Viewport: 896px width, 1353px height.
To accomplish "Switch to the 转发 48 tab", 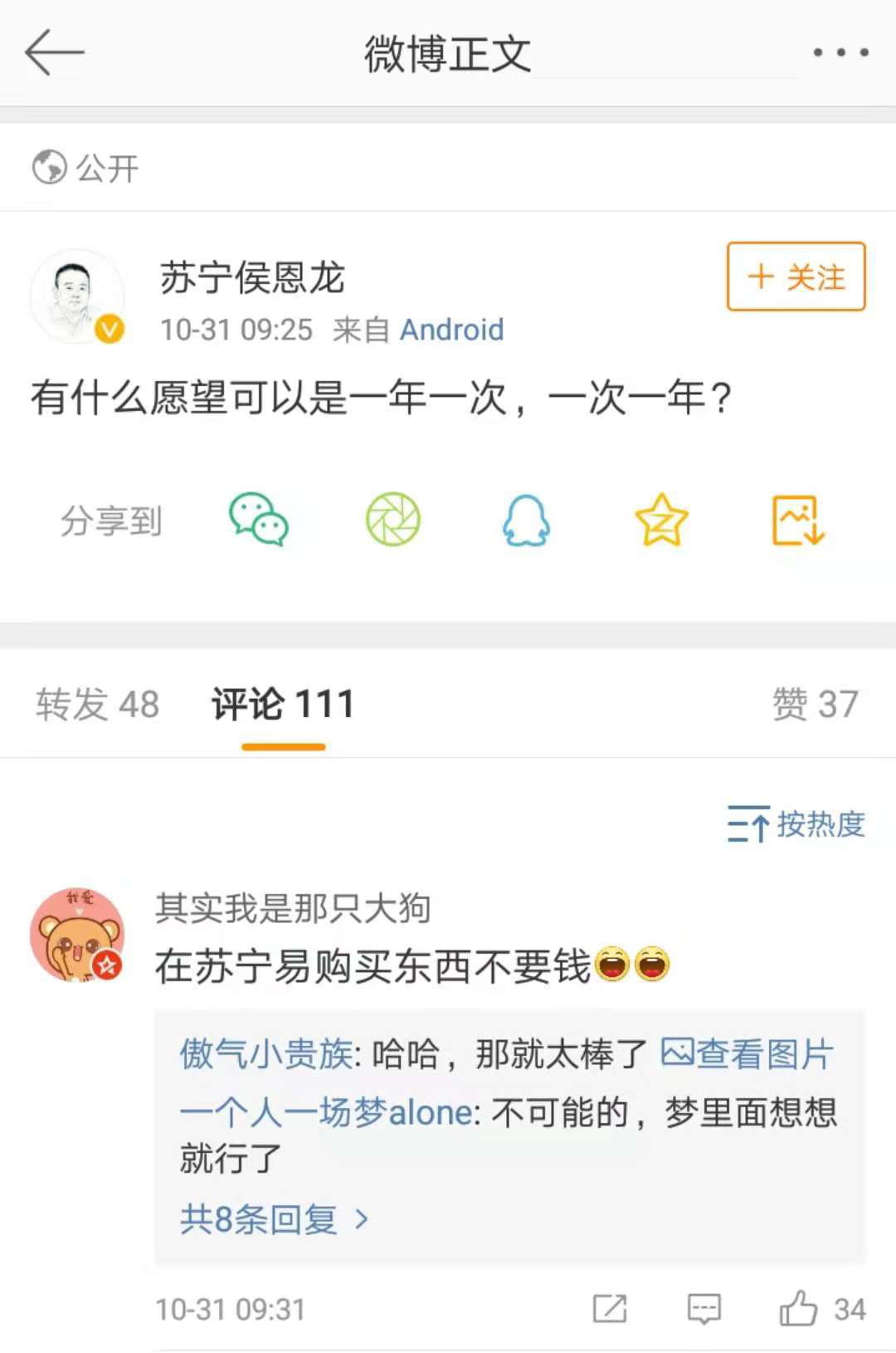I will 97,705.
